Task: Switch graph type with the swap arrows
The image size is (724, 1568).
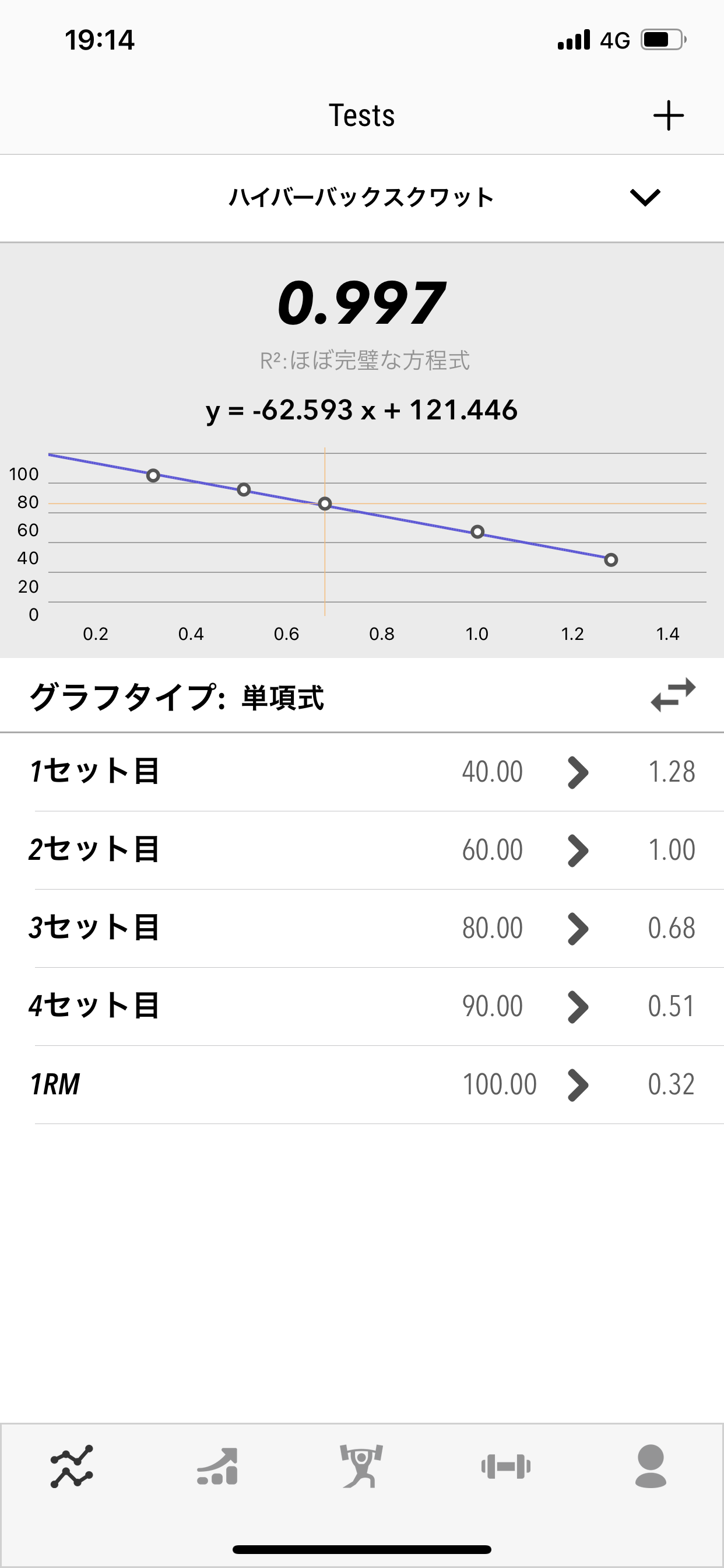Action: pos(673,695)
